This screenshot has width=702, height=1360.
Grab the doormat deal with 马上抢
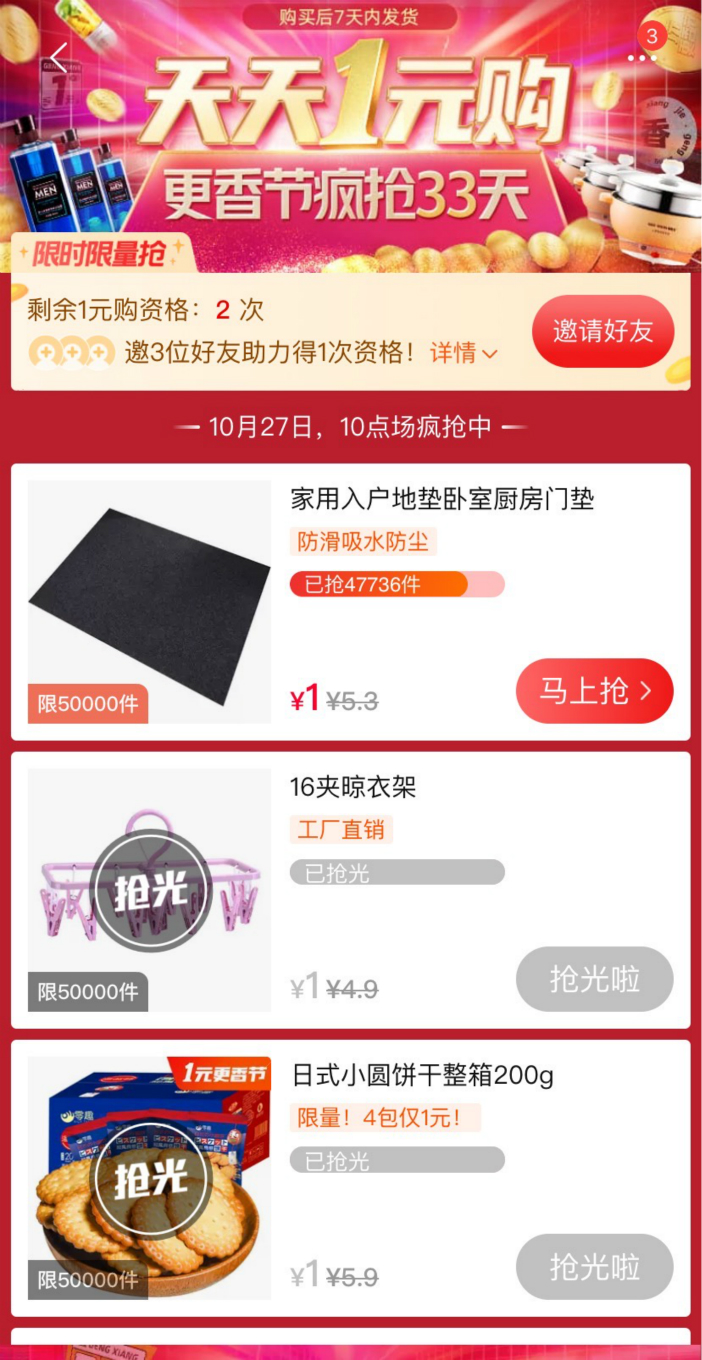595,691
